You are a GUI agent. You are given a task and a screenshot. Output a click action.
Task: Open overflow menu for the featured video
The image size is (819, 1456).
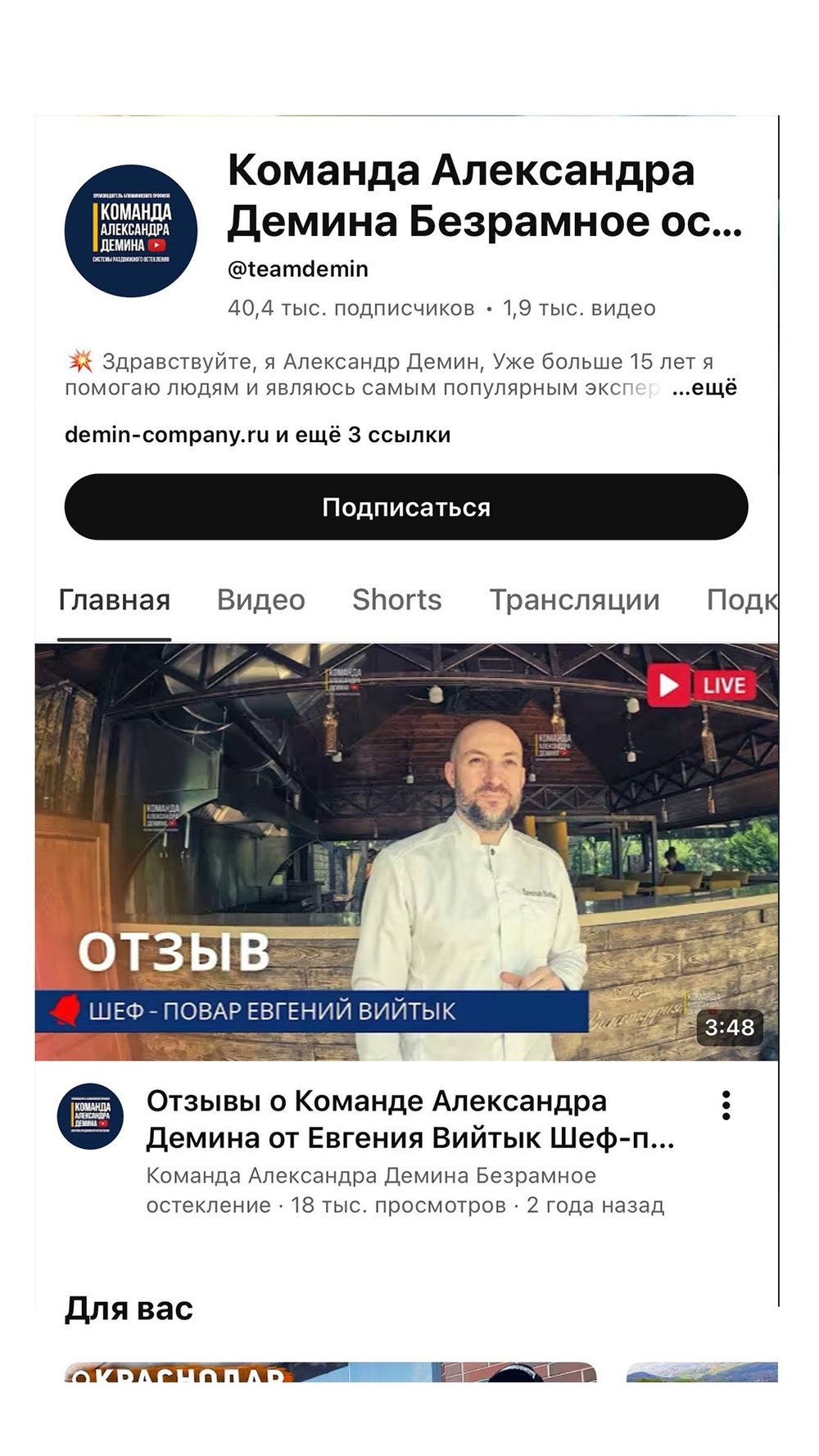[x=726, y=1106]
